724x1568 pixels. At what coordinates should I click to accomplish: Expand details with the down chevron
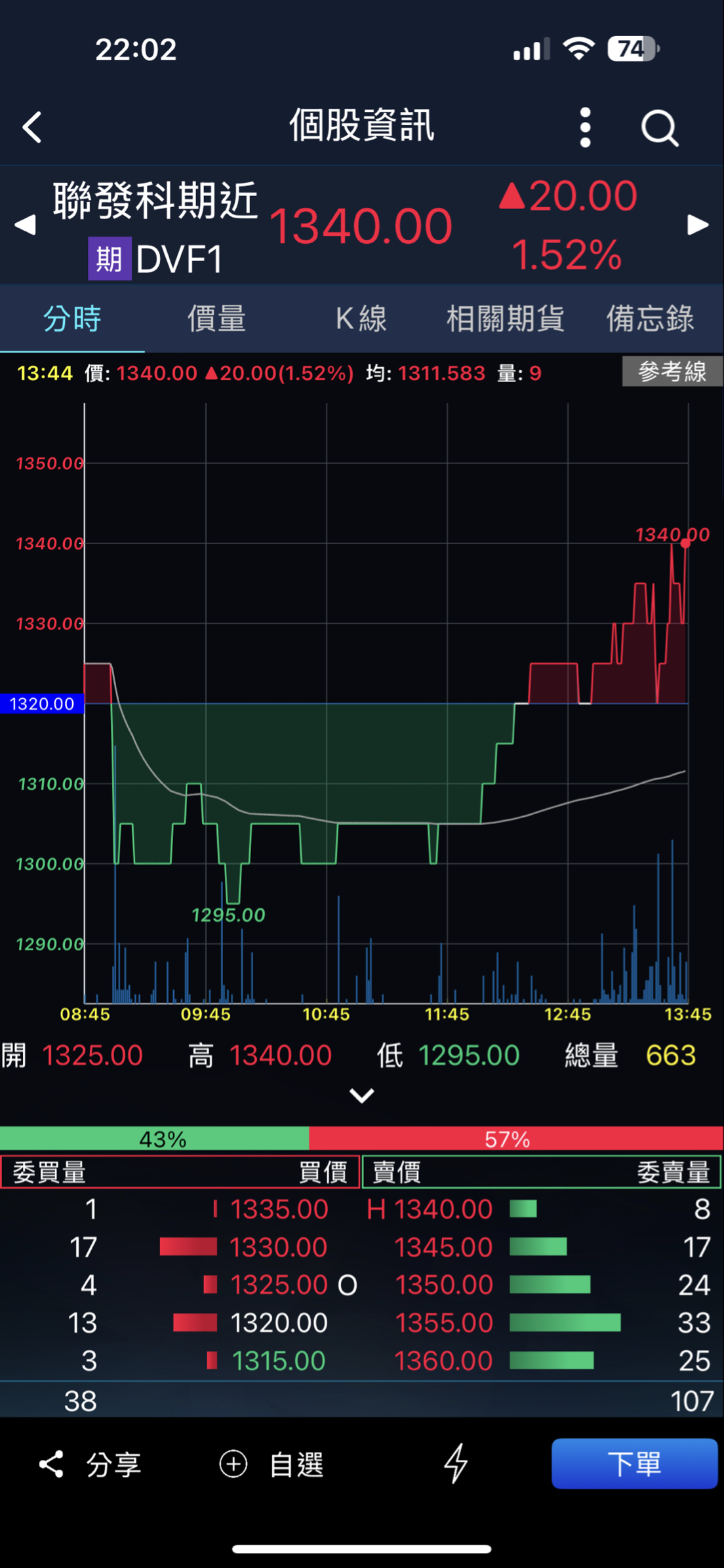click(361, 1095)
